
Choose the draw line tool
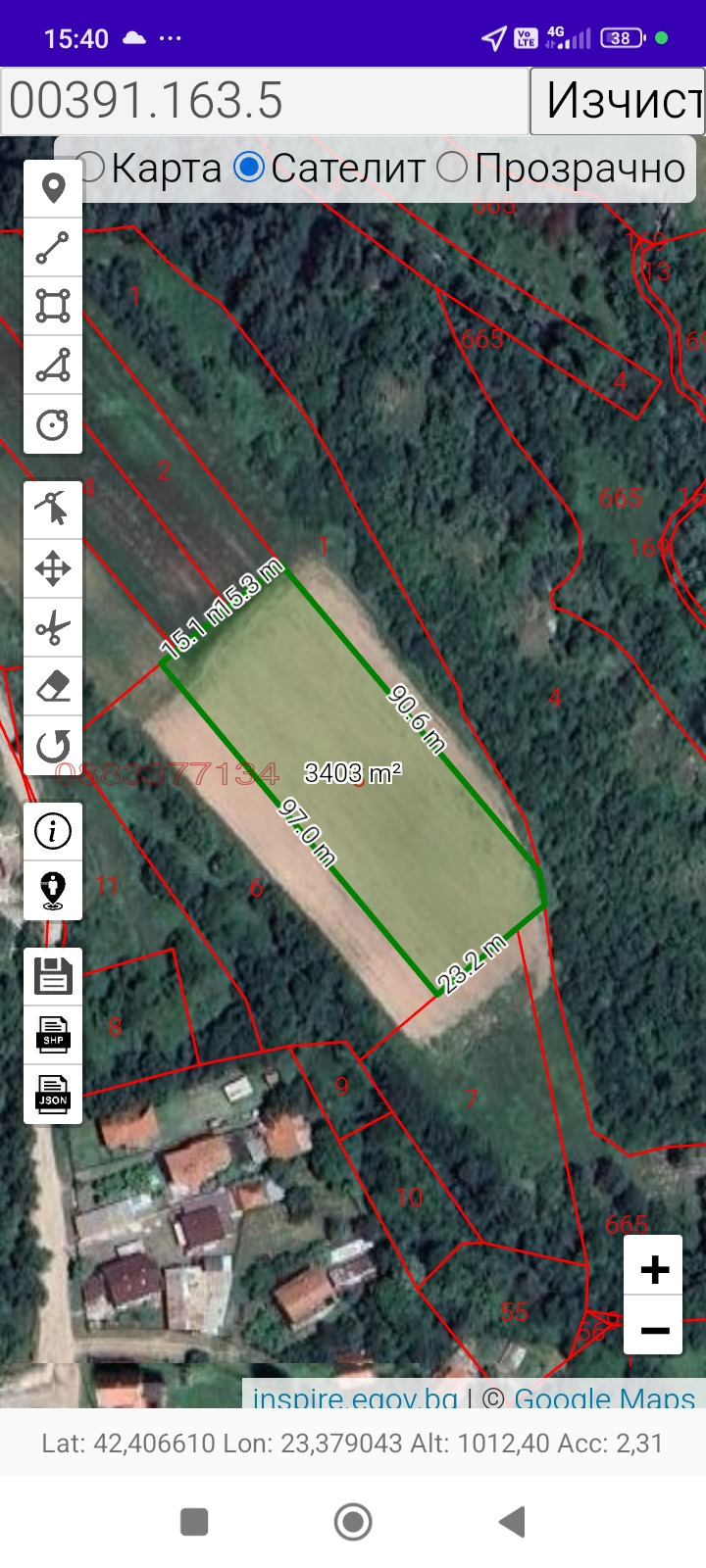pos(53,248)
